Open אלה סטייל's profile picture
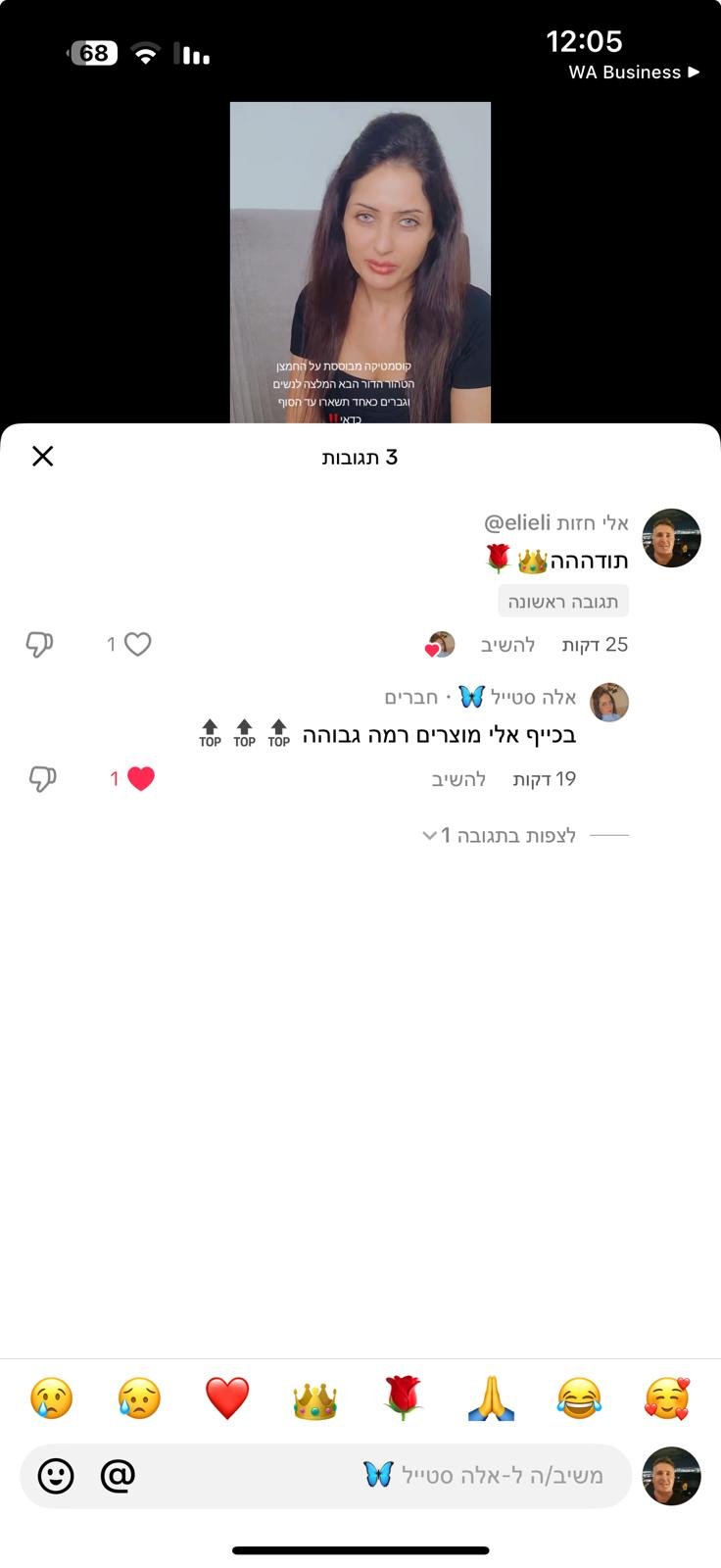Screen dimensions: 721x1568 click(x=609, y=702)
